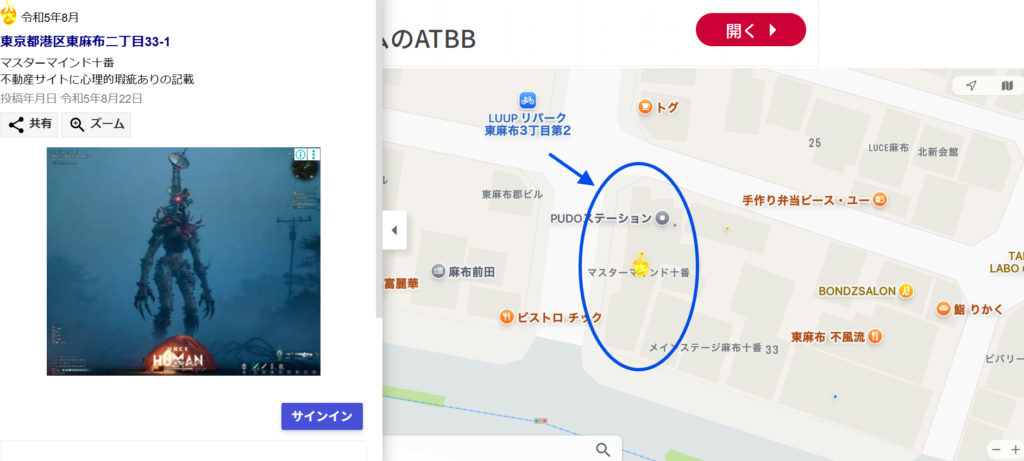Open the 東京都港区東麻布二丁目33-1 address link
This screenshot has height=461, width=1024.
(85, 41)
